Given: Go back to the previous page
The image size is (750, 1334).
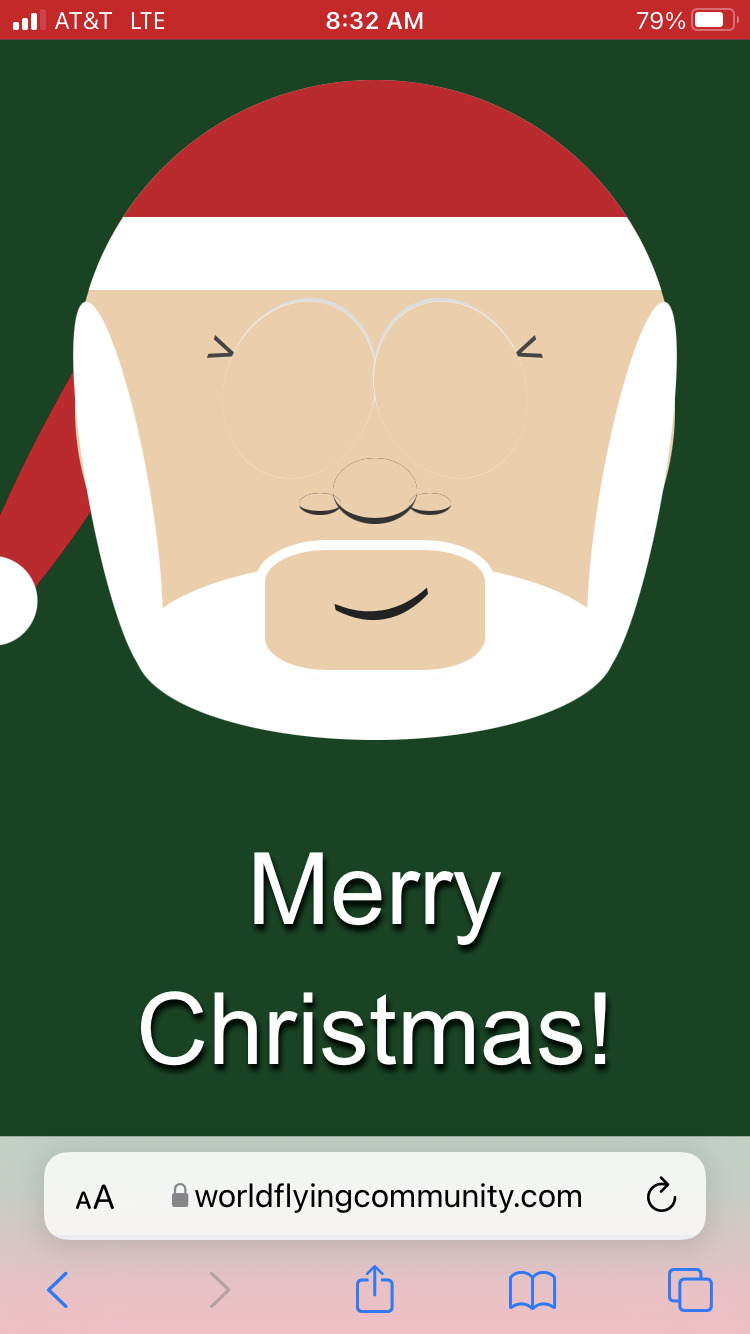Looking at the screenshot, I should pyautogui.click(x=57, y=1290).
